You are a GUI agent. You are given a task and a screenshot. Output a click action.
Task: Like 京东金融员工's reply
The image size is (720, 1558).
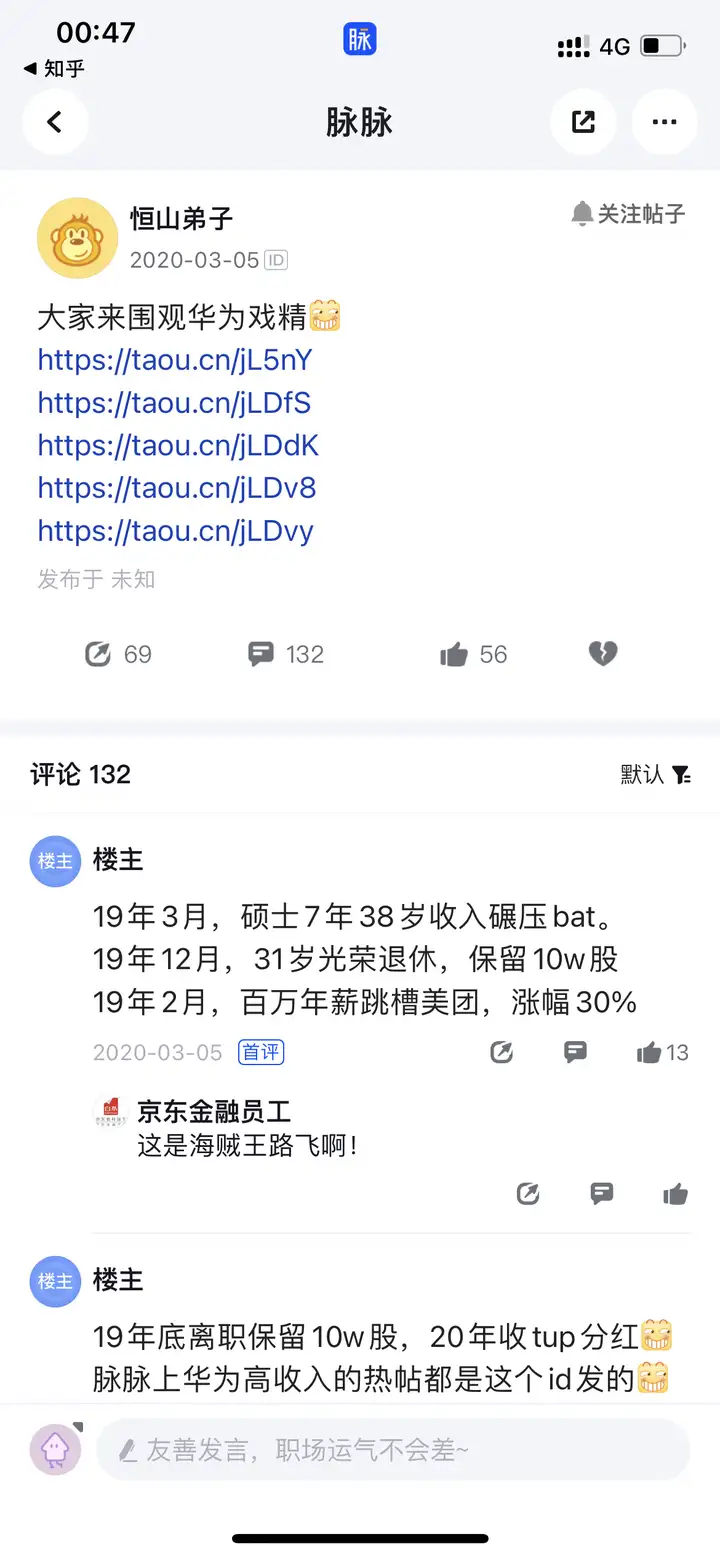(675, 1193)
